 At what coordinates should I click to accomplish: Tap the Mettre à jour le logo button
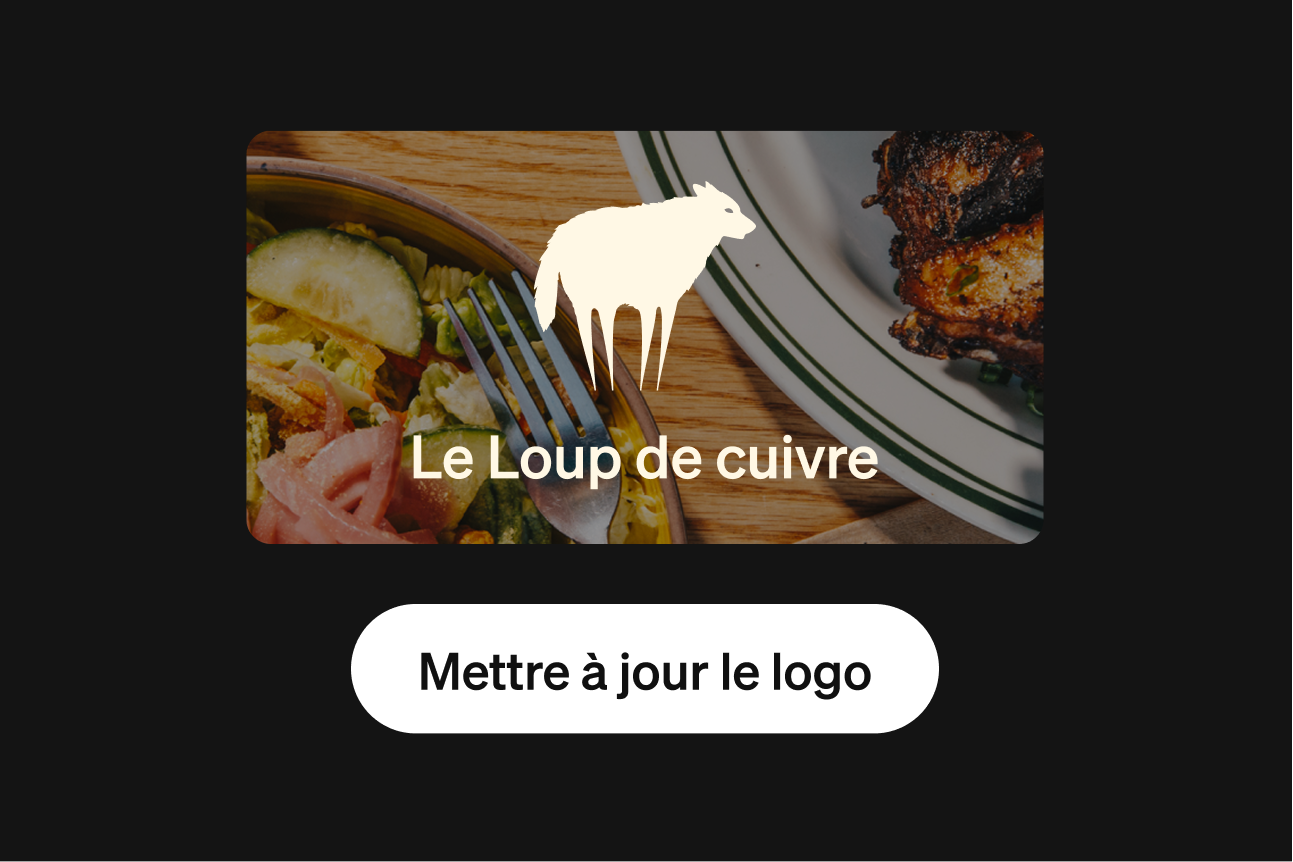click(644, 669)
